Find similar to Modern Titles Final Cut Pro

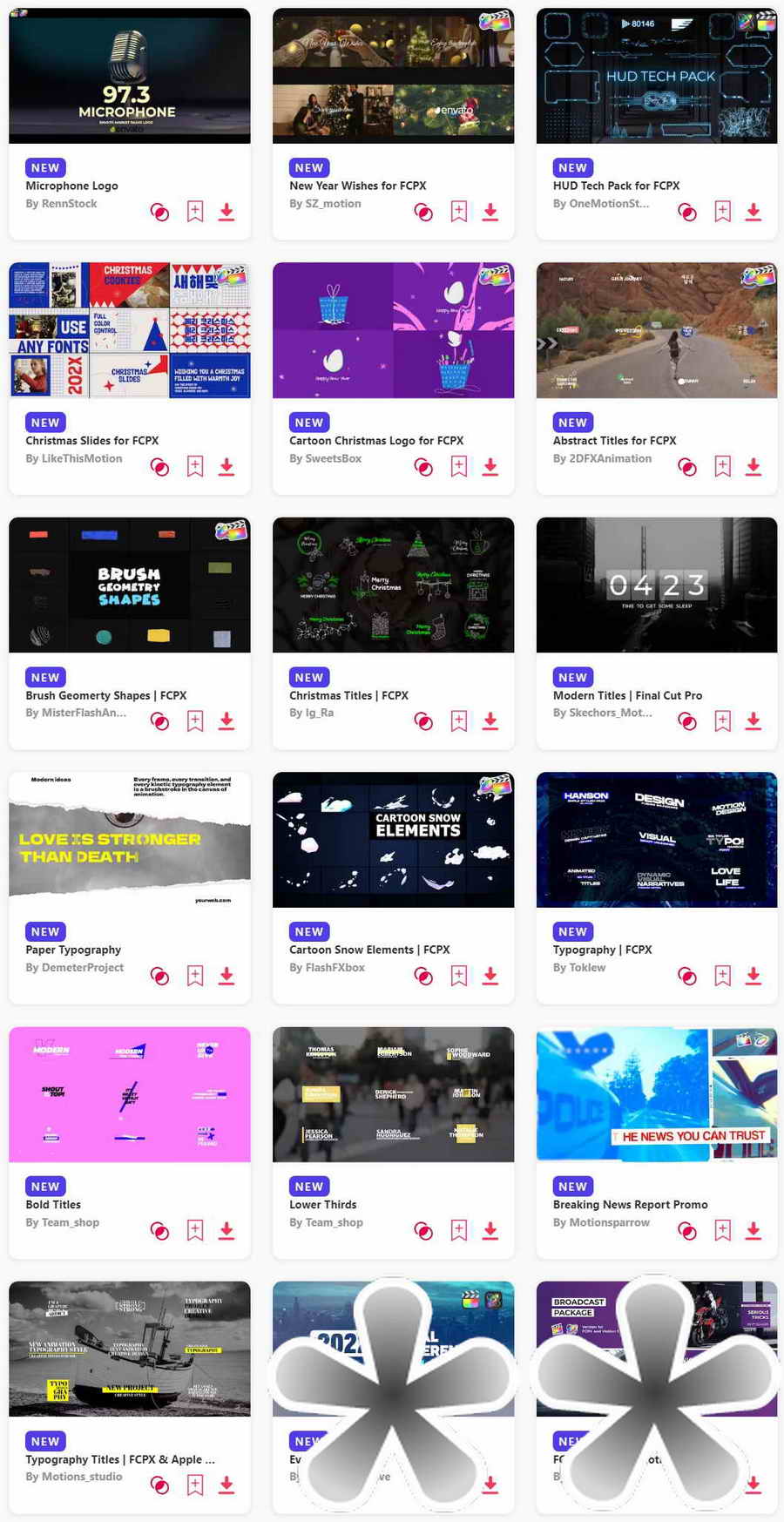tap(687, 721)
